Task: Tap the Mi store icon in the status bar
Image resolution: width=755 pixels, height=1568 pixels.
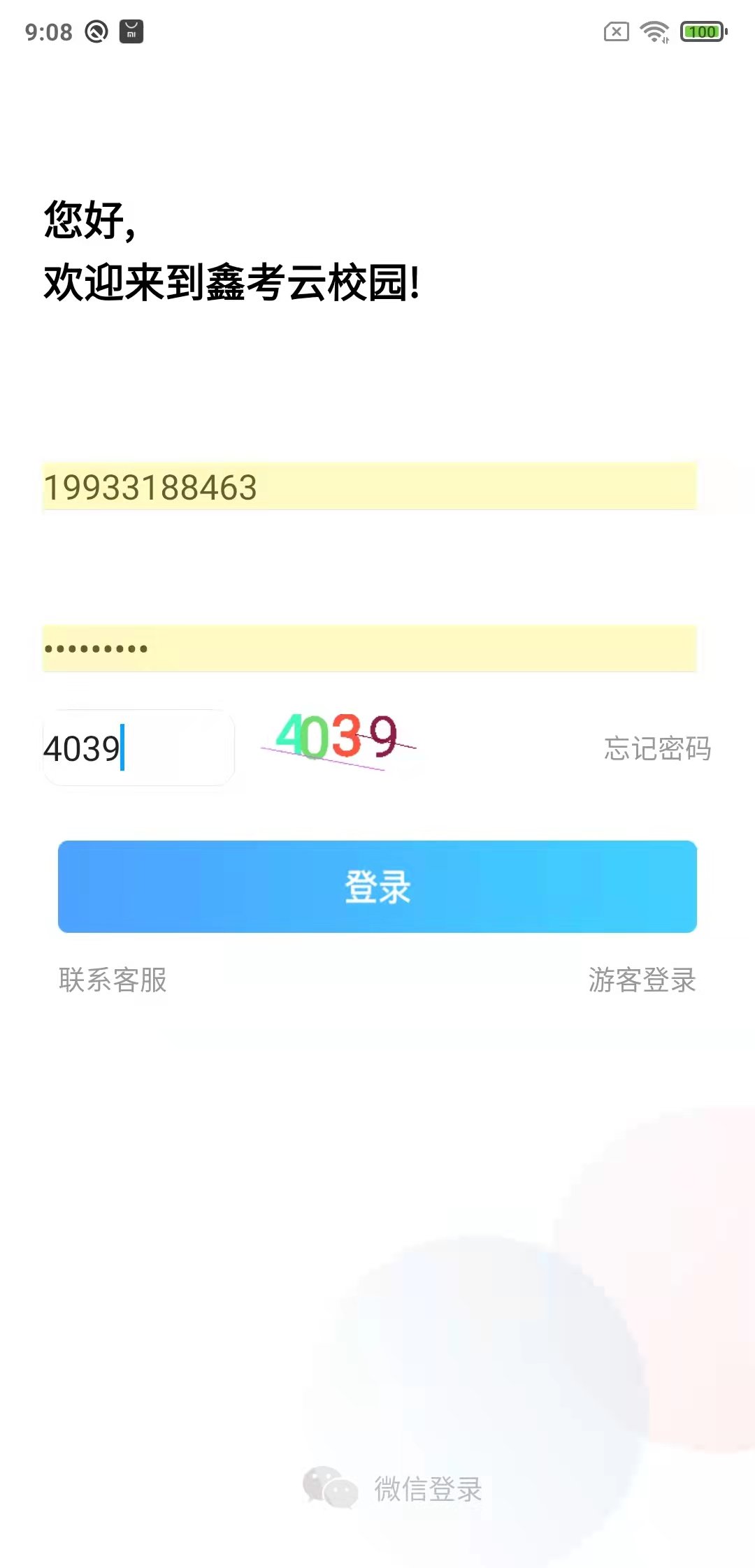Action: pos(131,31)
